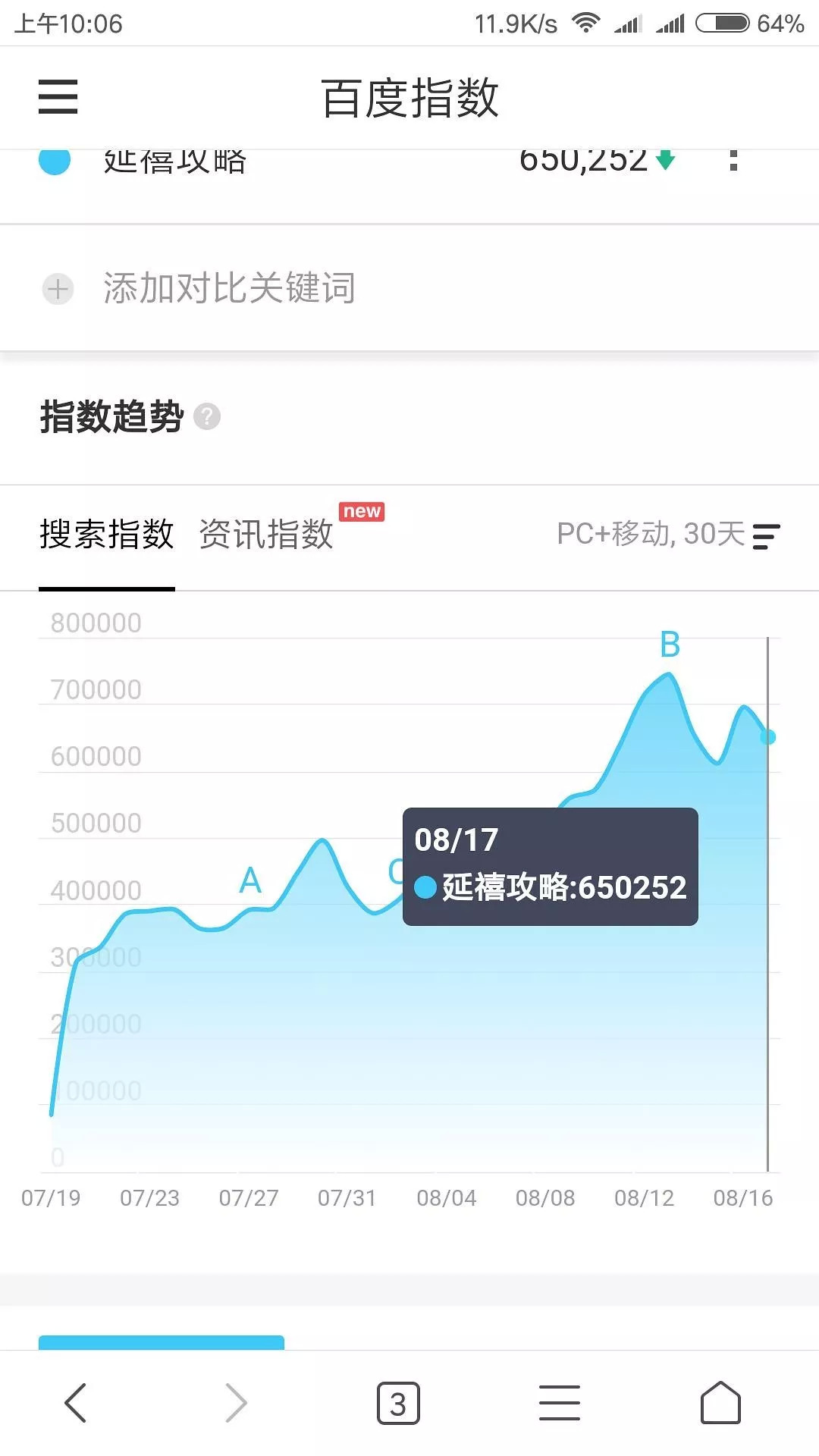Screen dimensions: 819x1456
Task: Open the browser tabs switcher showing 3
Action: coord(398,1403)
